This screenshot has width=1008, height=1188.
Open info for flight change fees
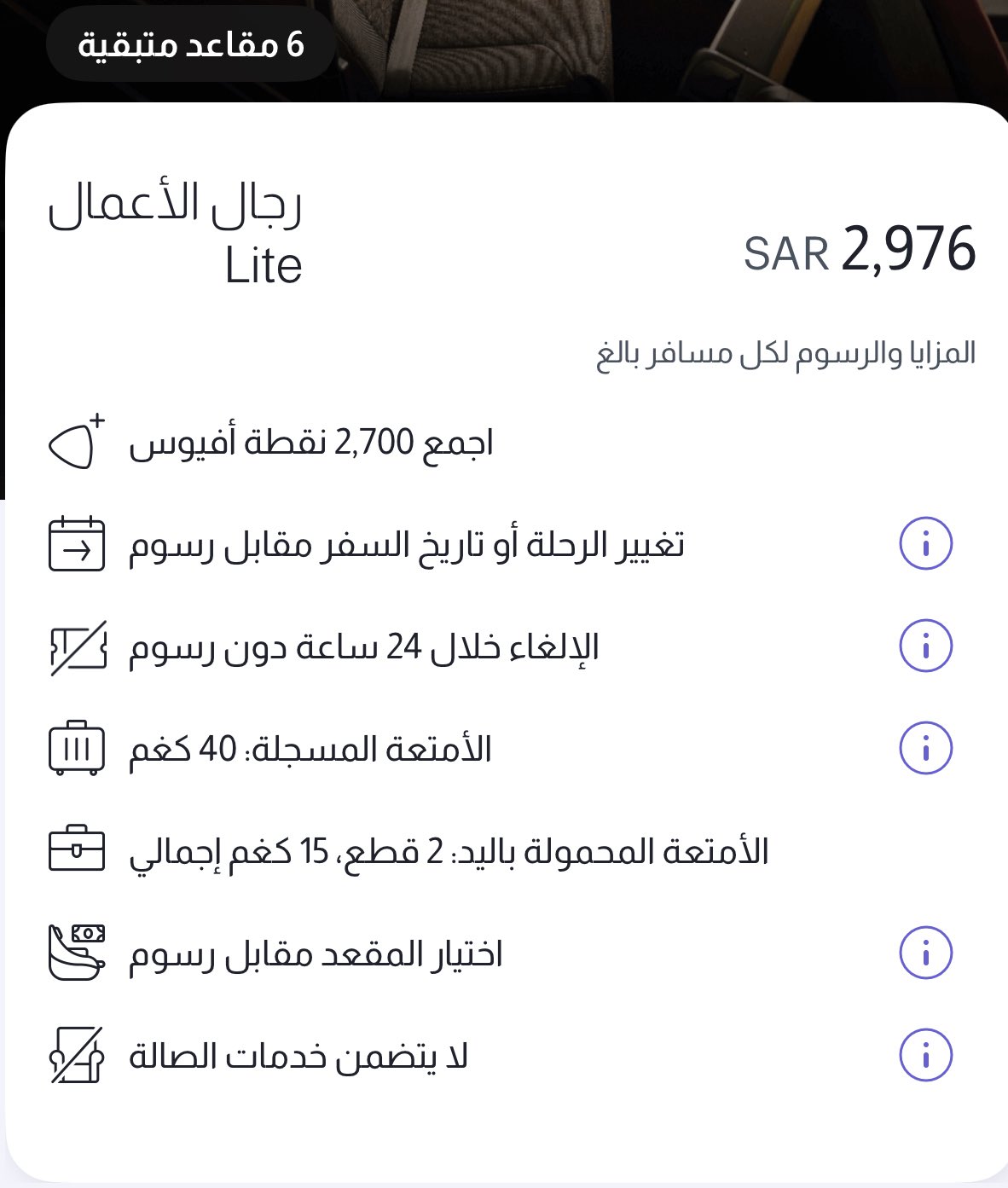[925, 543]
